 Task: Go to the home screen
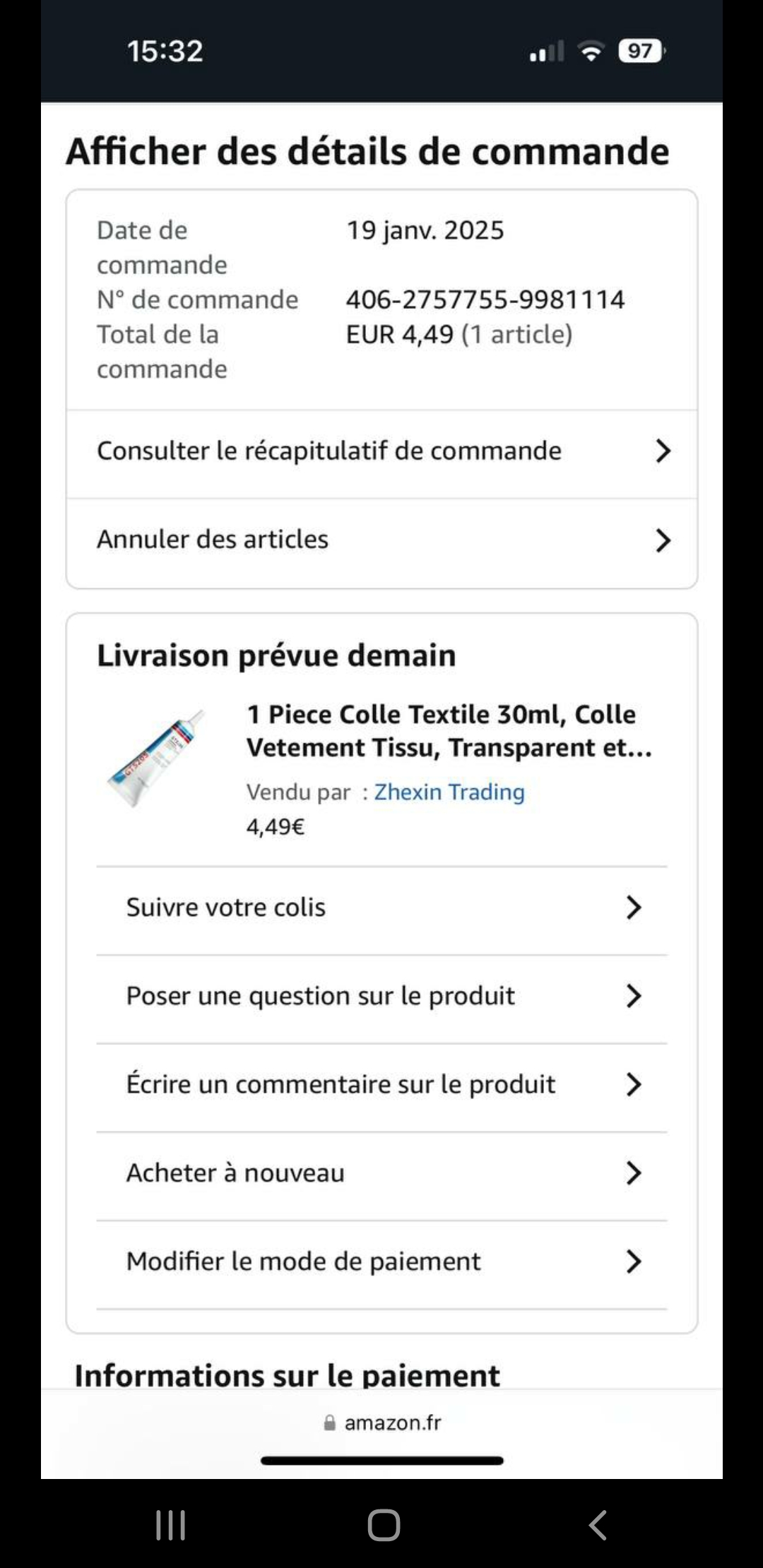pyautogui.click(x=384, y=1525)
